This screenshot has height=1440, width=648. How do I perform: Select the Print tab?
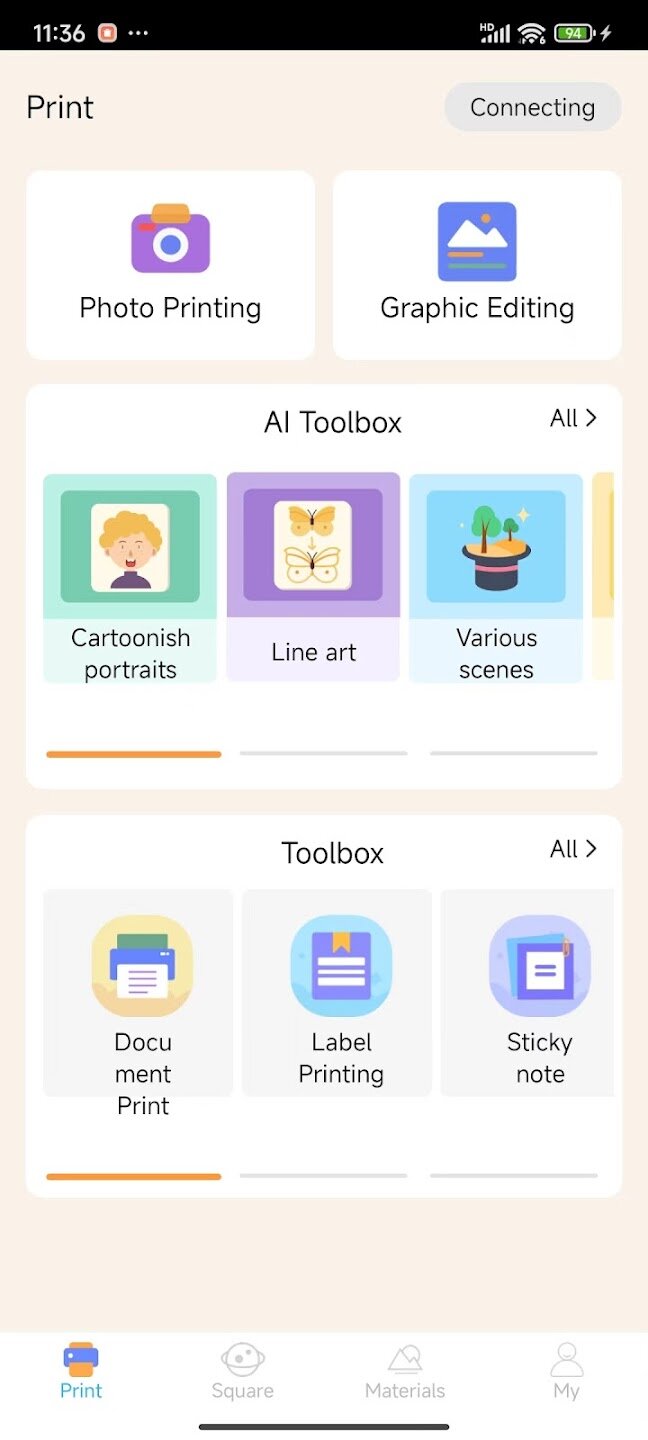click(x=81, y=1372)
